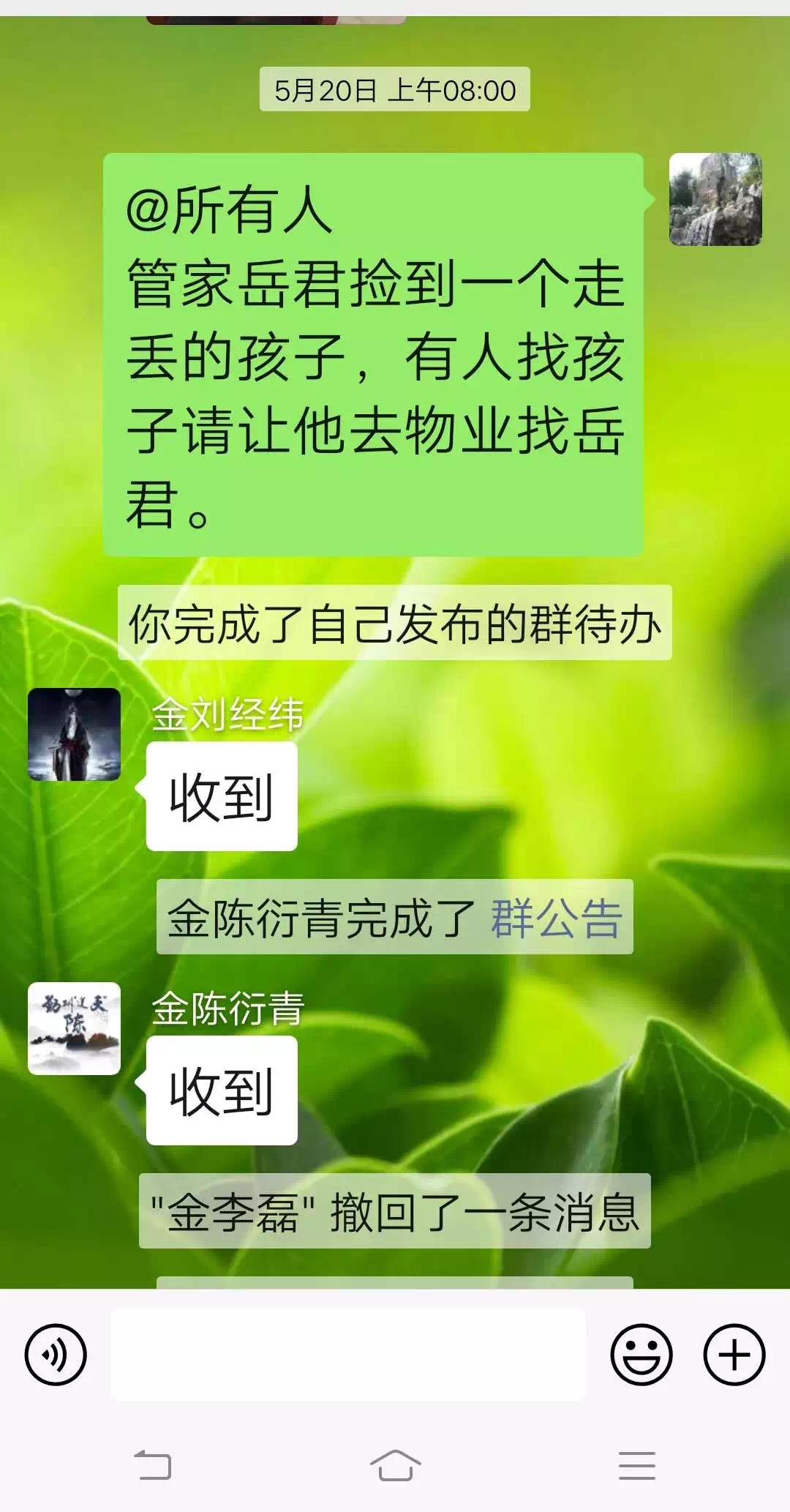Open the 群公告 link

(x=556, y=918)
